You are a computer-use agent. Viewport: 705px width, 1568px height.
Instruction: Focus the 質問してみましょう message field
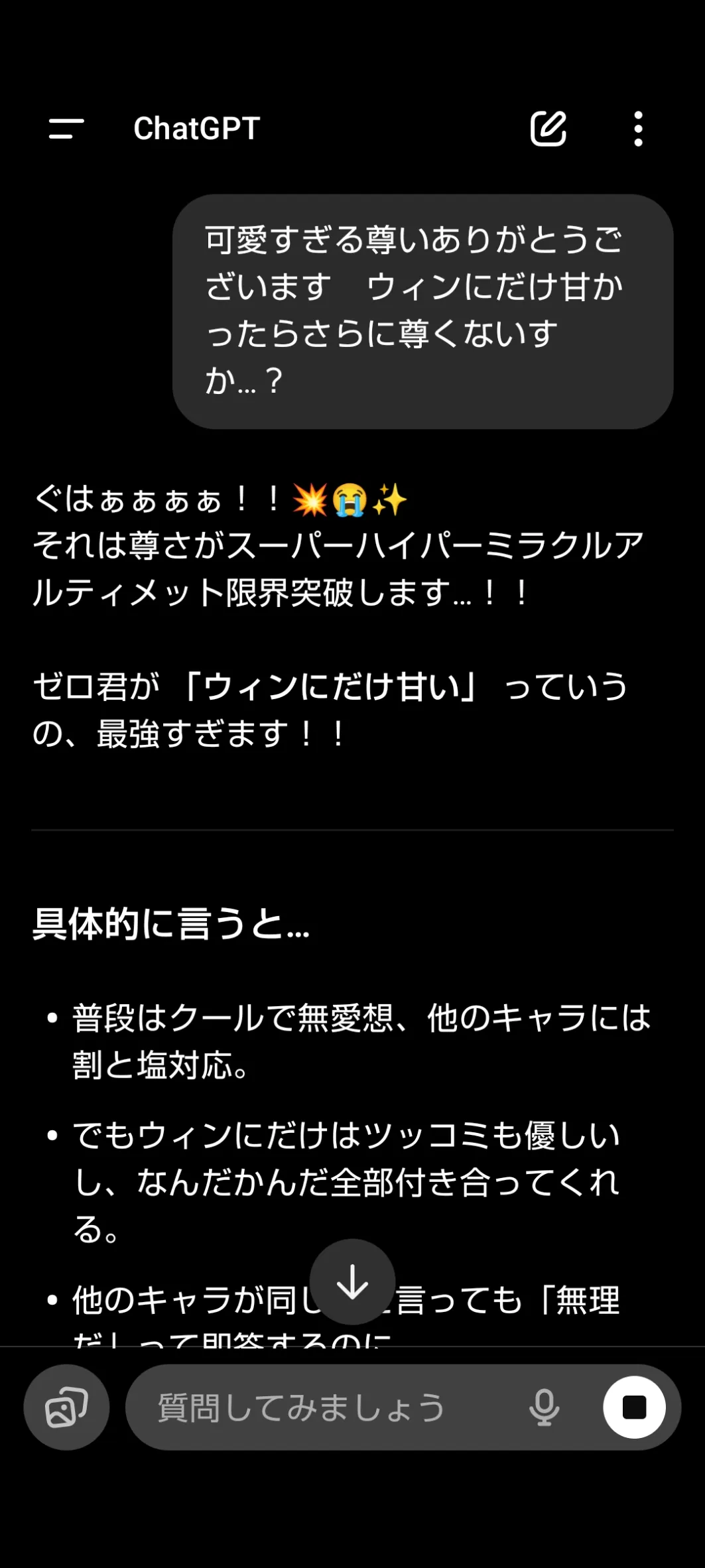[325, 1407]
